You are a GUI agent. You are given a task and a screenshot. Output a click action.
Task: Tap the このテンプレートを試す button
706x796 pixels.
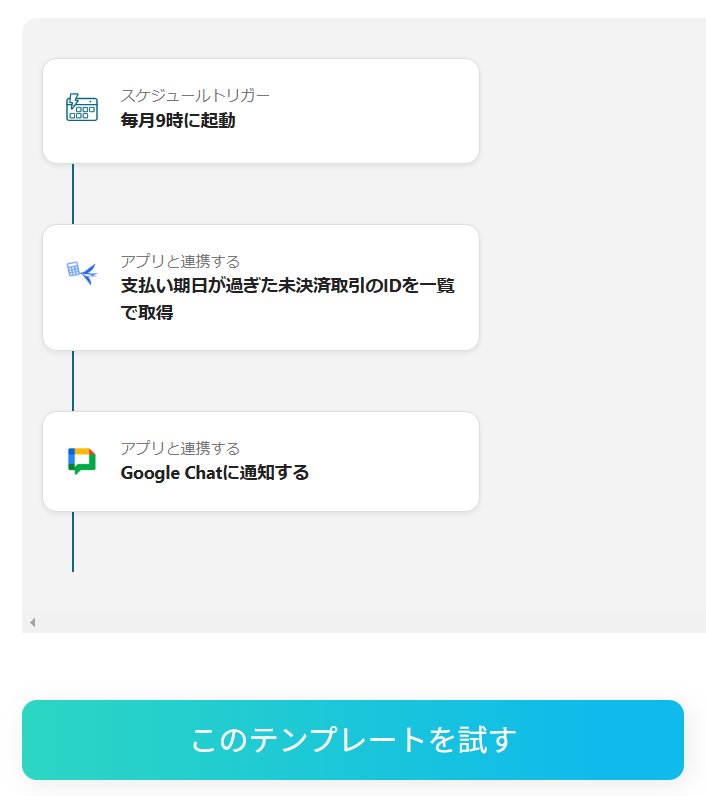(352, 740)
